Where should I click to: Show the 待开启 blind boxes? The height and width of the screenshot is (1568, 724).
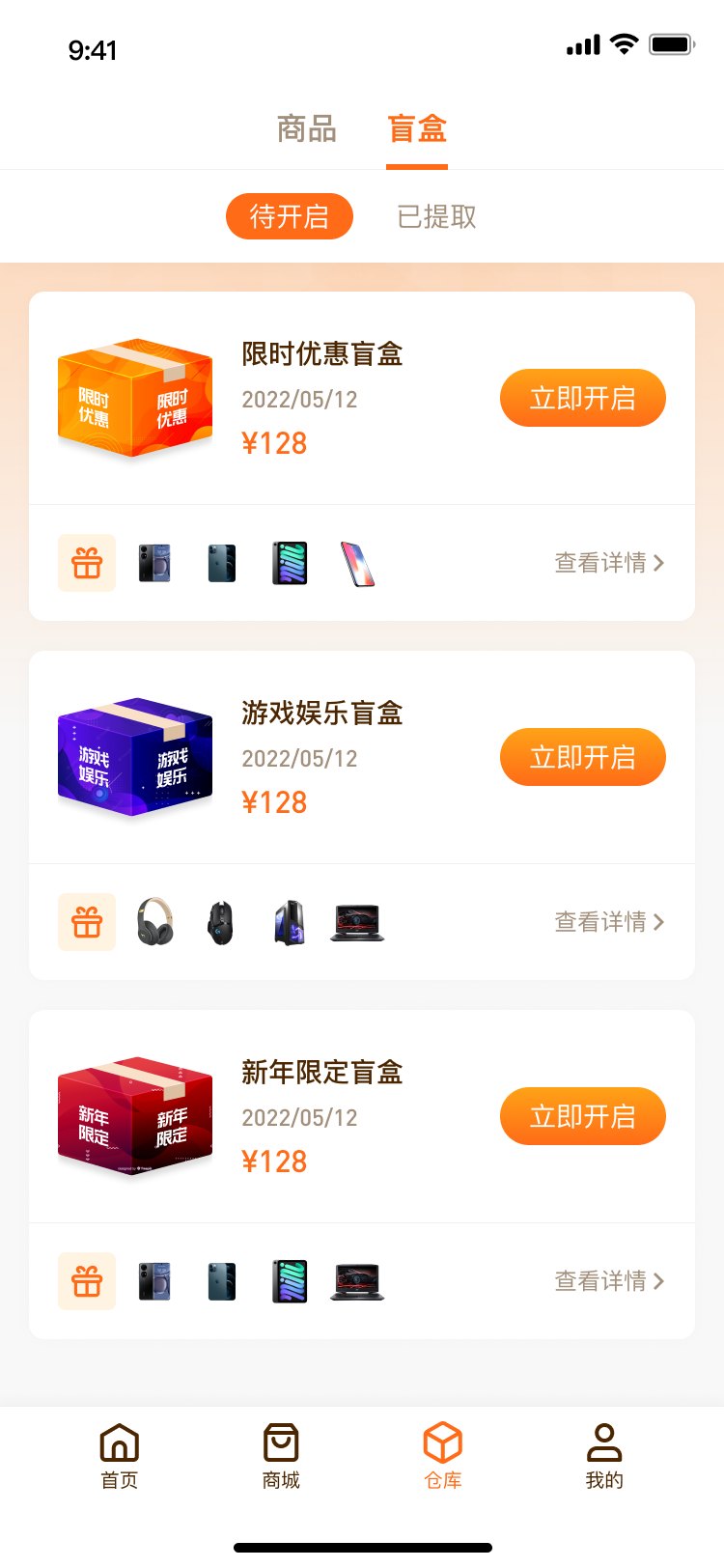(x=290, y=216)
